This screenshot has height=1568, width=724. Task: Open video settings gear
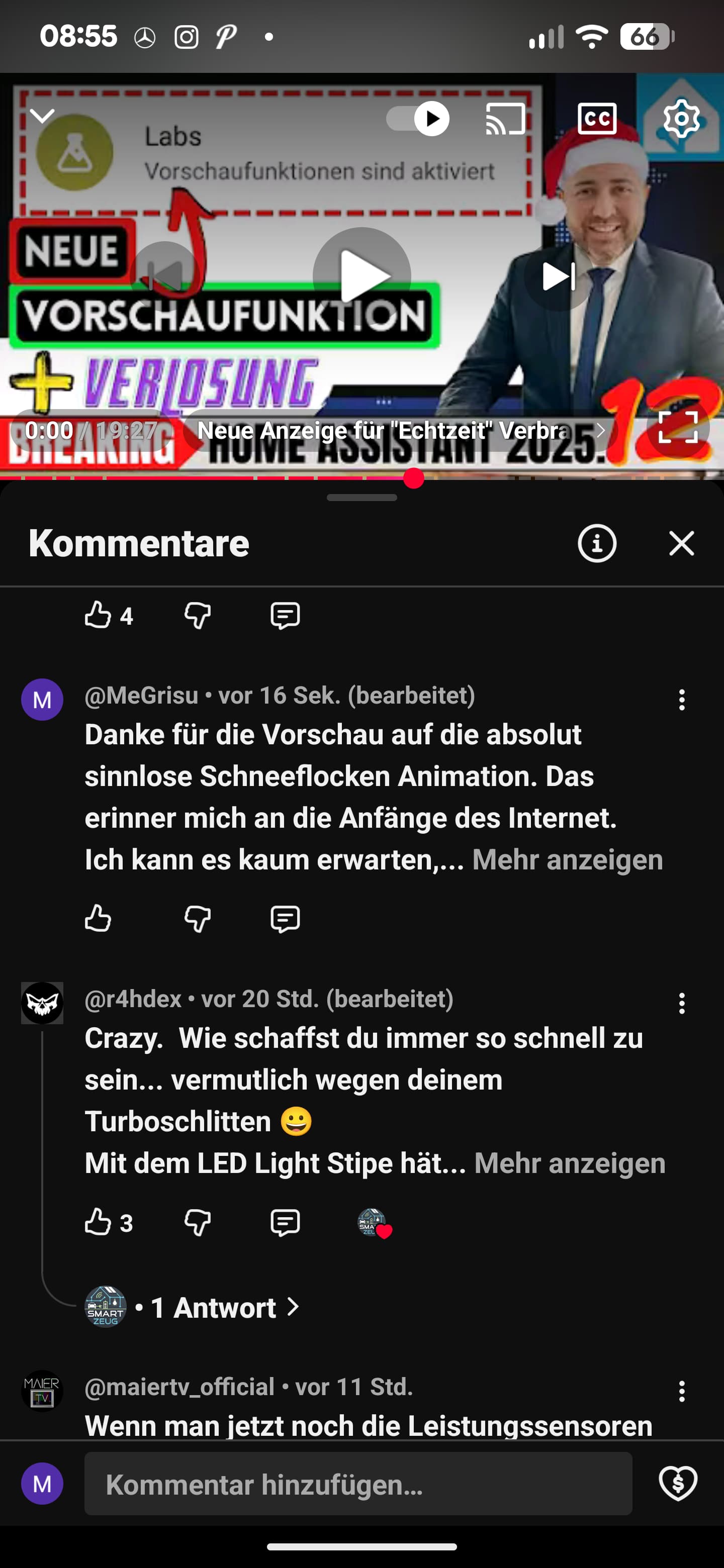click(x=681, y=119)
